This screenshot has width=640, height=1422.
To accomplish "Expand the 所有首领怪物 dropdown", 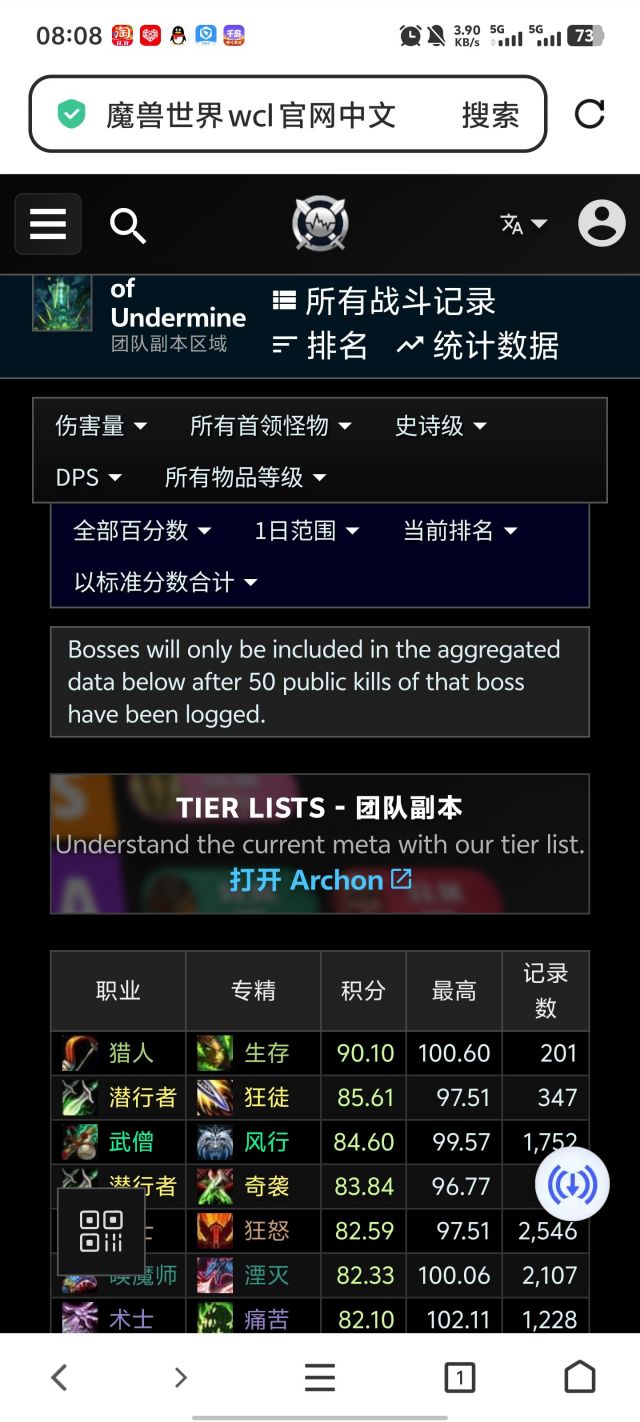I will click(271, 426).
